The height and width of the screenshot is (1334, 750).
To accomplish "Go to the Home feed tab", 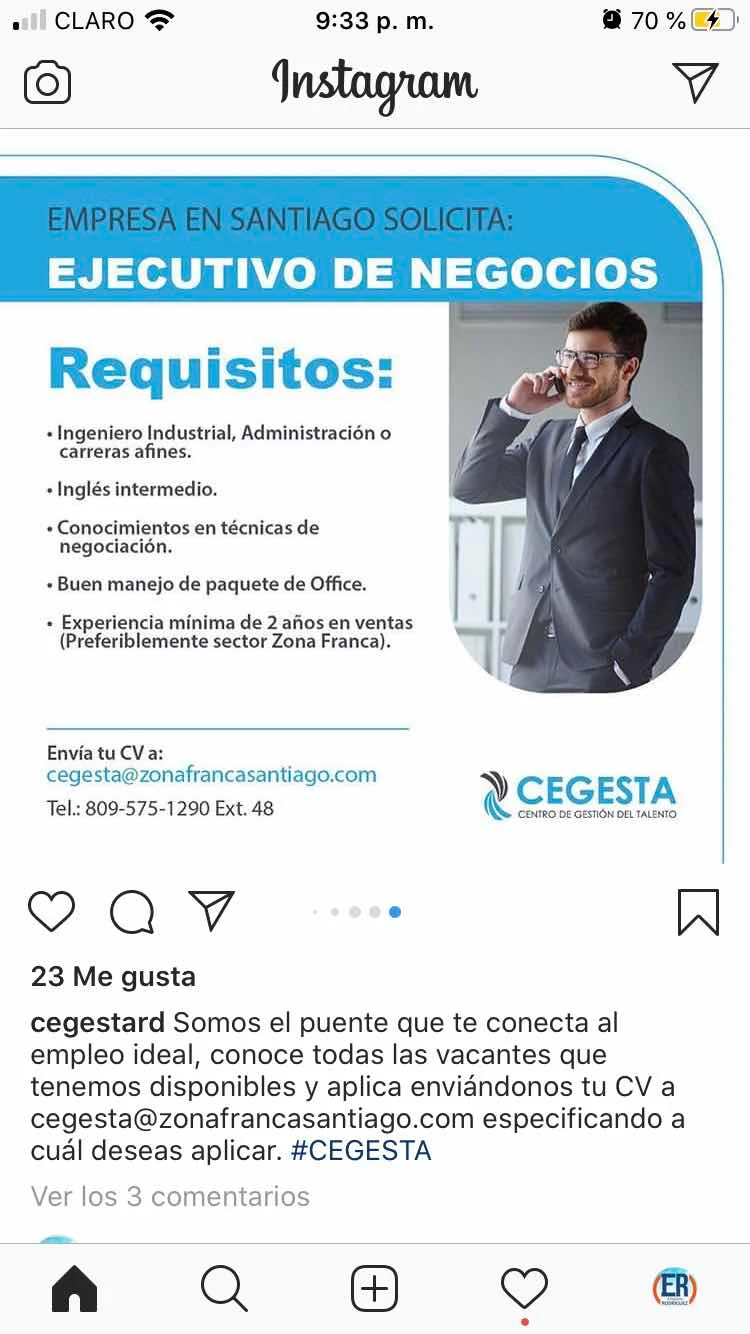I will (74, 1289).
